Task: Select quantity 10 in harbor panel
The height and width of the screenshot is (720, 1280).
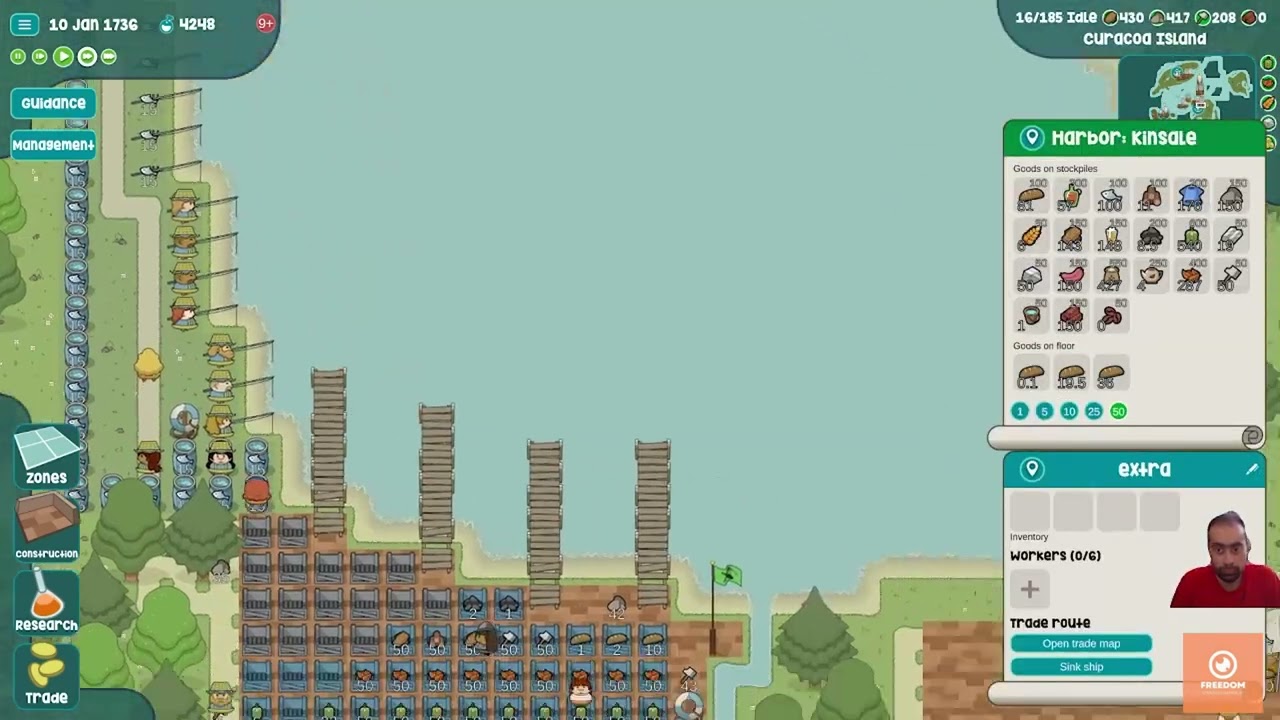Action: [x=1069, y=412]
